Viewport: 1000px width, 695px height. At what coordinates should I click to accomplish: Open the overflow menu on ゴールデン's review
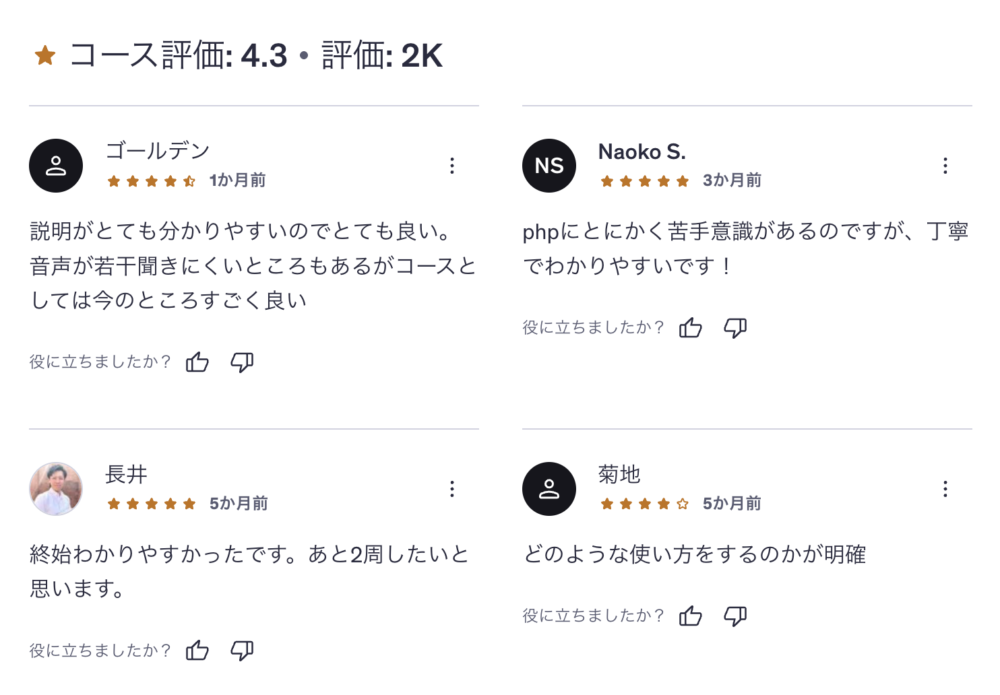452,166
